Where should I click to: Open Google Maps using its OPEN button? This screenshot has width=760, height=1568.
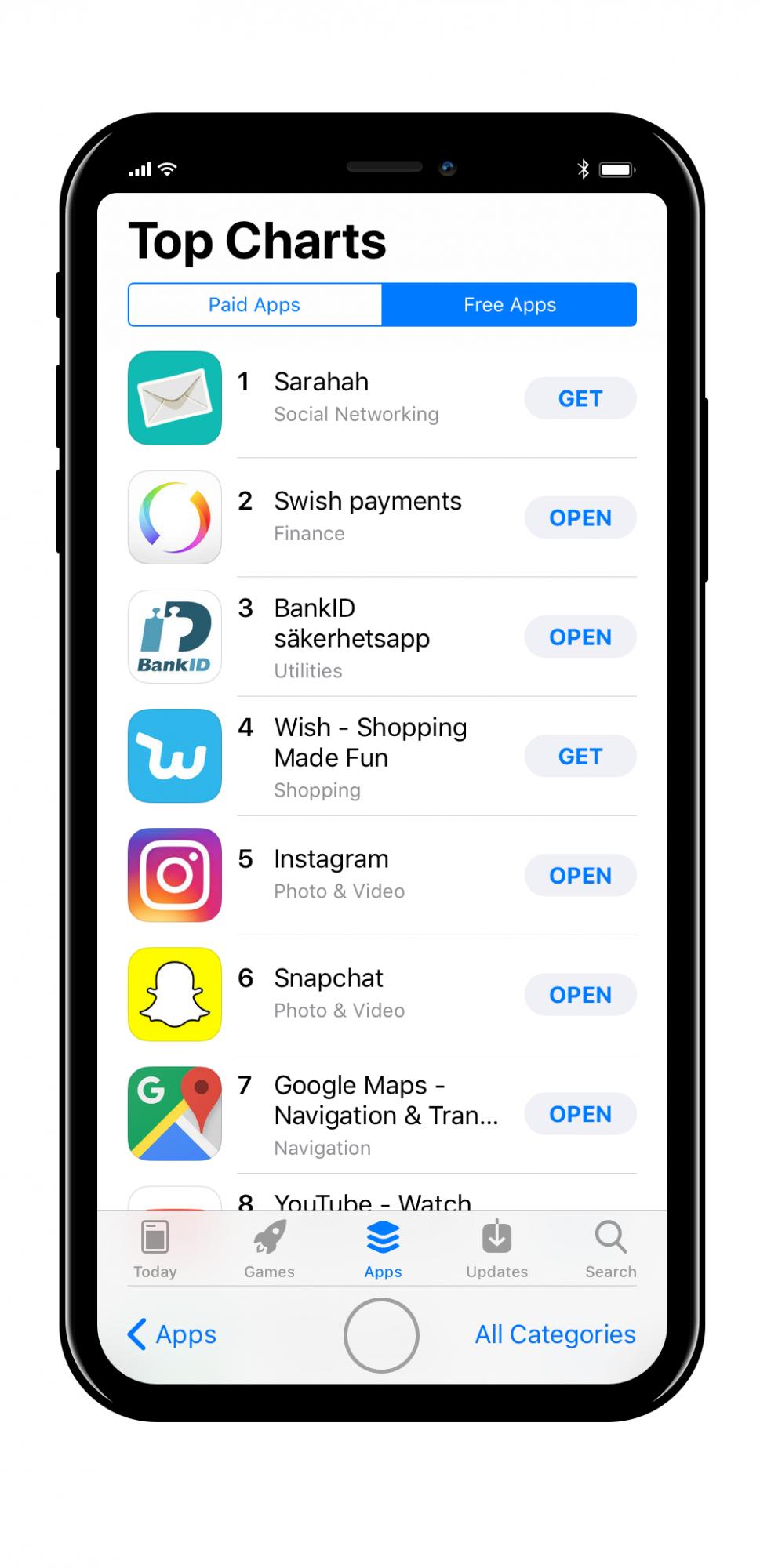pyautogui.click(x=580, y=1113)
